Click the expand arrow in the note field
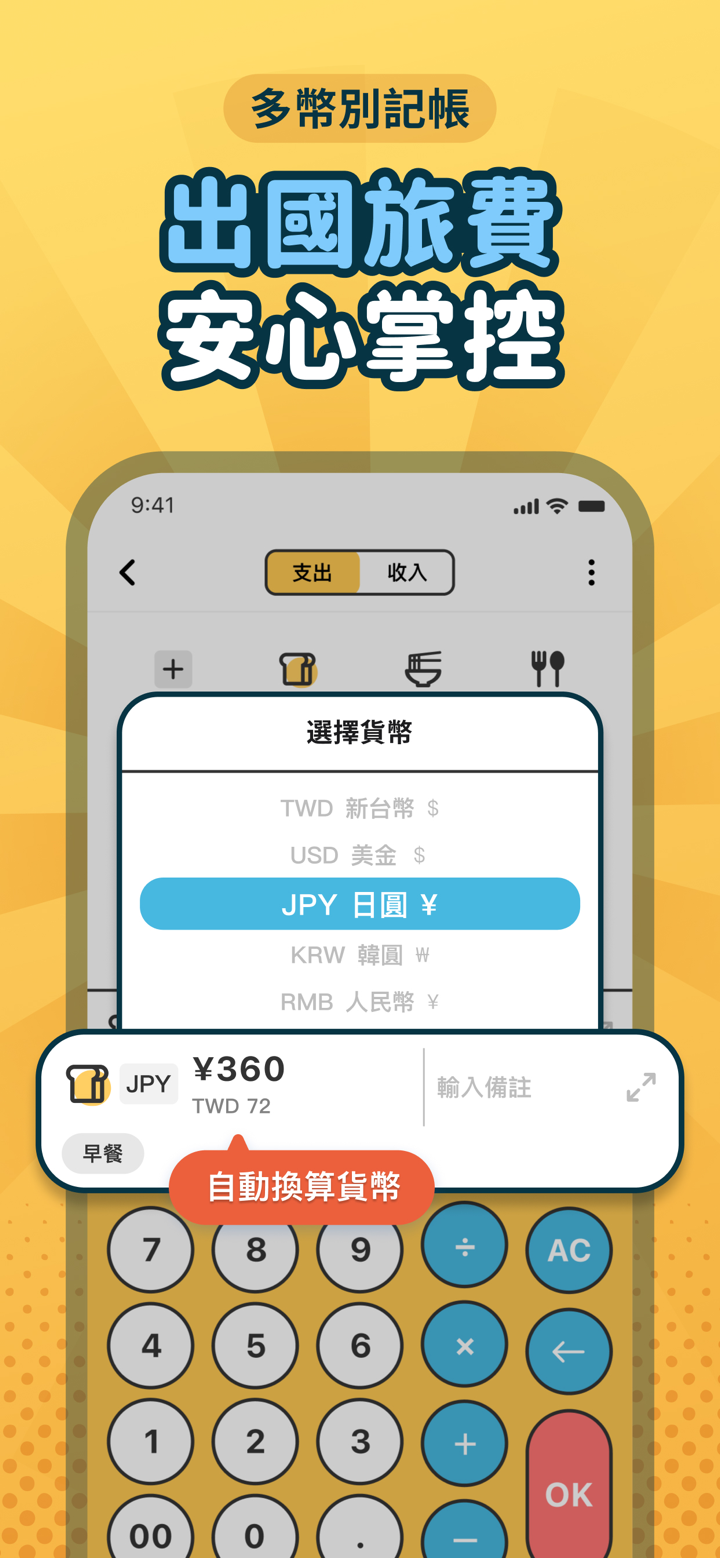The image size is (720, 1558). pyautogui.click(x=640, y=1087)
